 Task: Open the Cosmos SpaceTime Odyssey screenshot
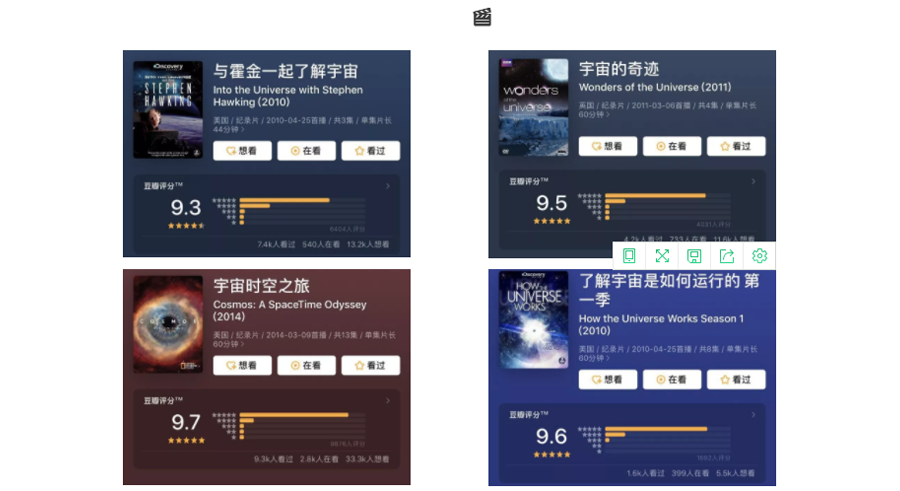pos(266,377)
